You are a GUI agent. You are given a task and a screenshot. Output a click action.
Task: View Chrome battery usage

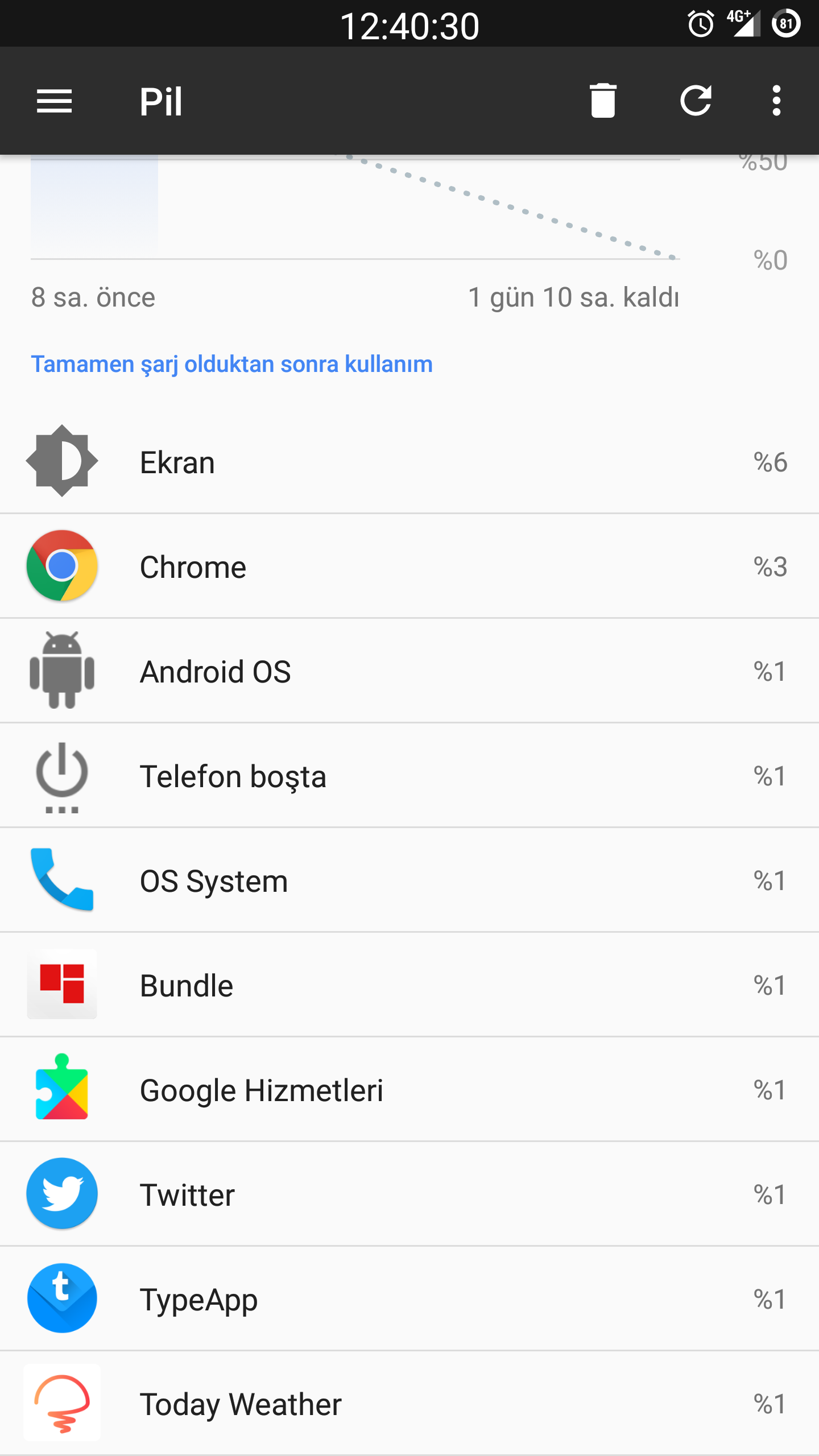[409, 566]
